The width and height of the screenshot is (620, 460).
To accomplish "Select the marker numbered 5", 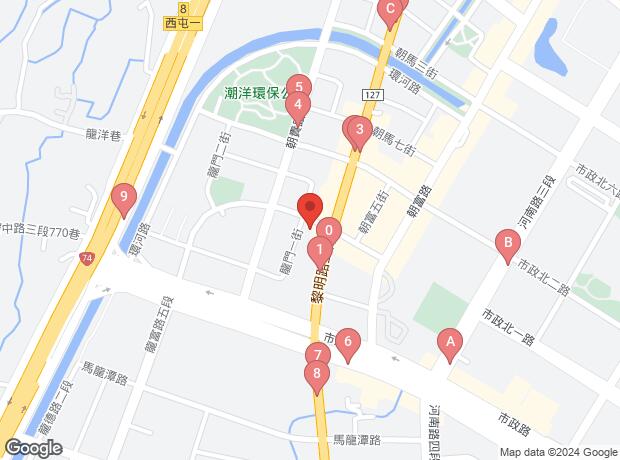I will pos(297,87).
